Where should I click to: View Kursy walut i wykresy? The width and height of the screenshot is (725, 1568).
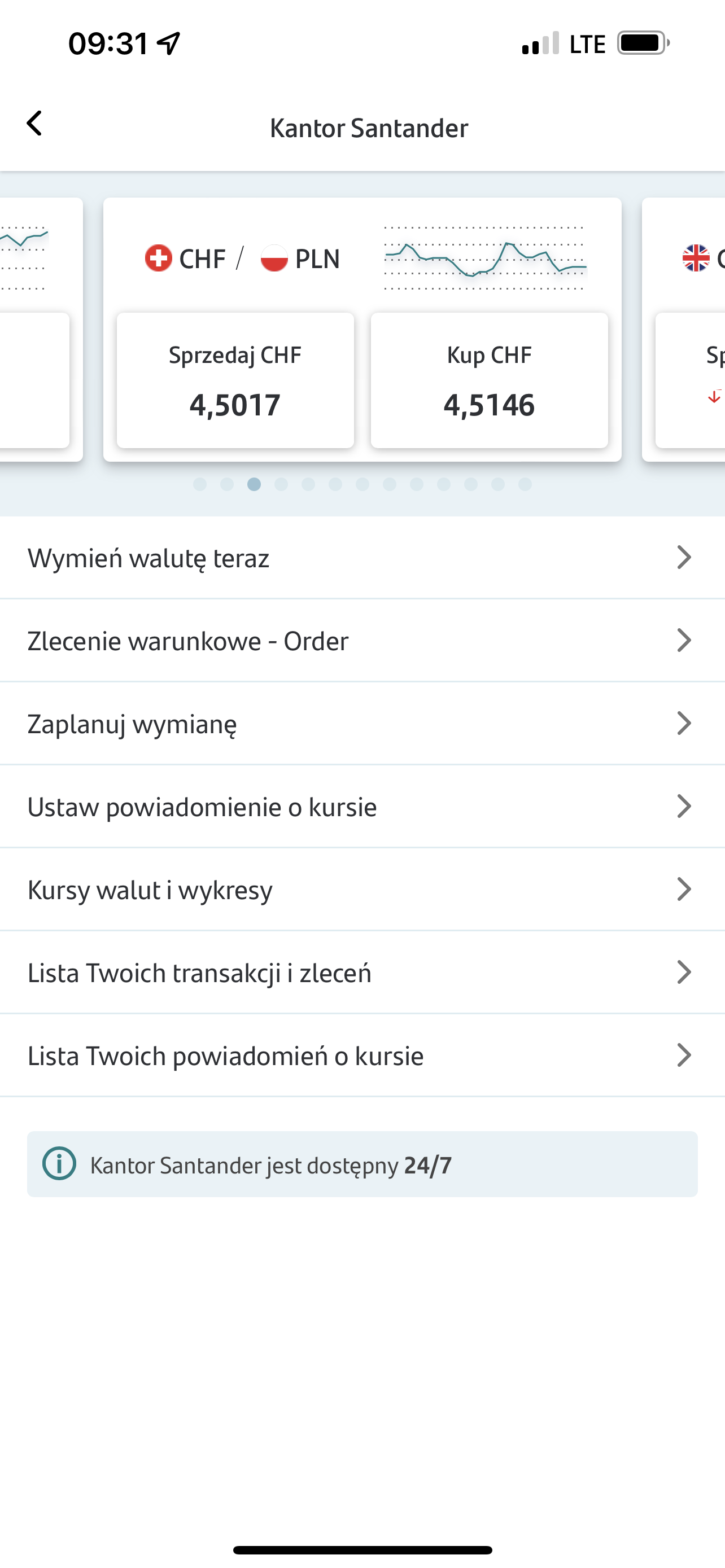click(x=362, y=890)
